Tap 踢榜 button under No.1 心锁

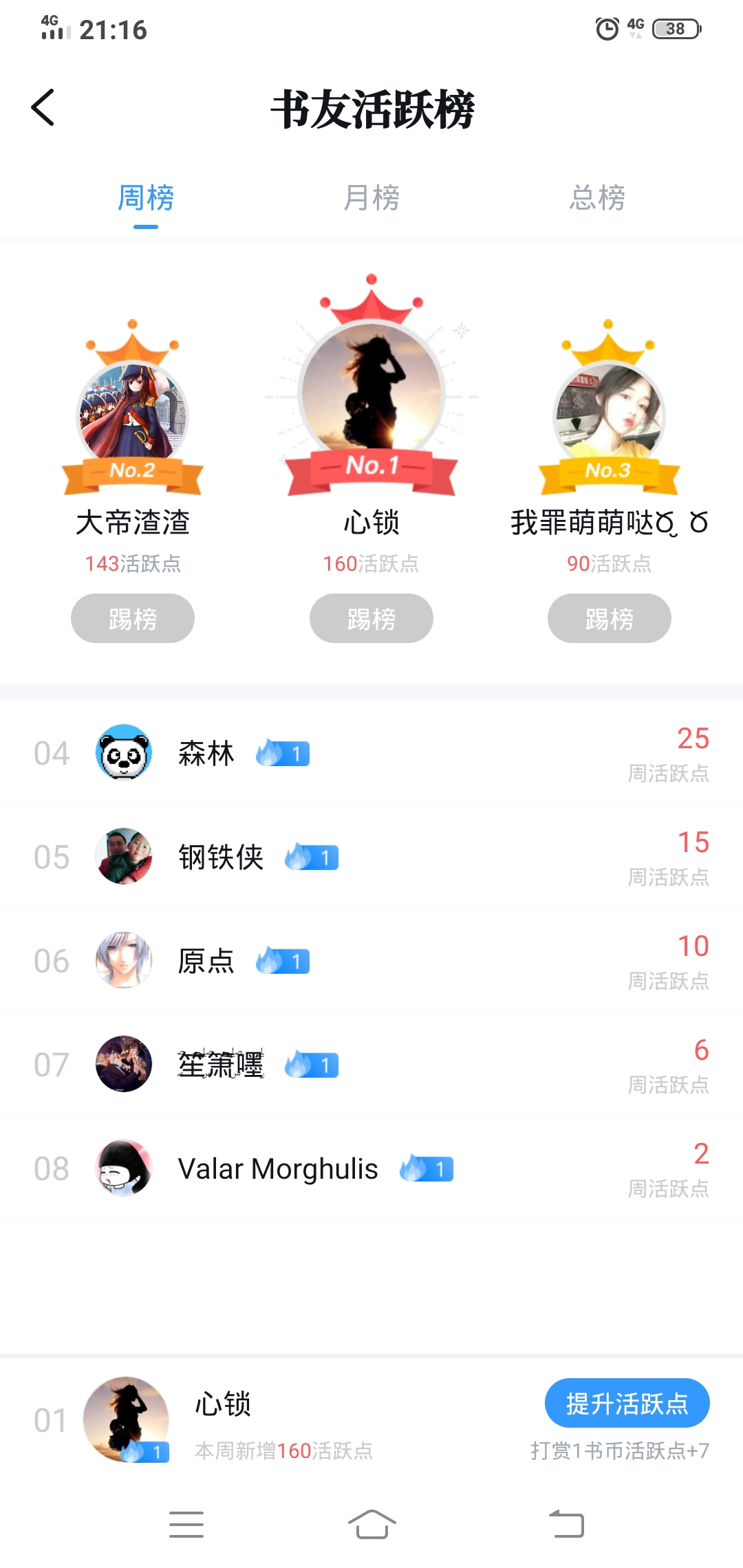(371, 618)
